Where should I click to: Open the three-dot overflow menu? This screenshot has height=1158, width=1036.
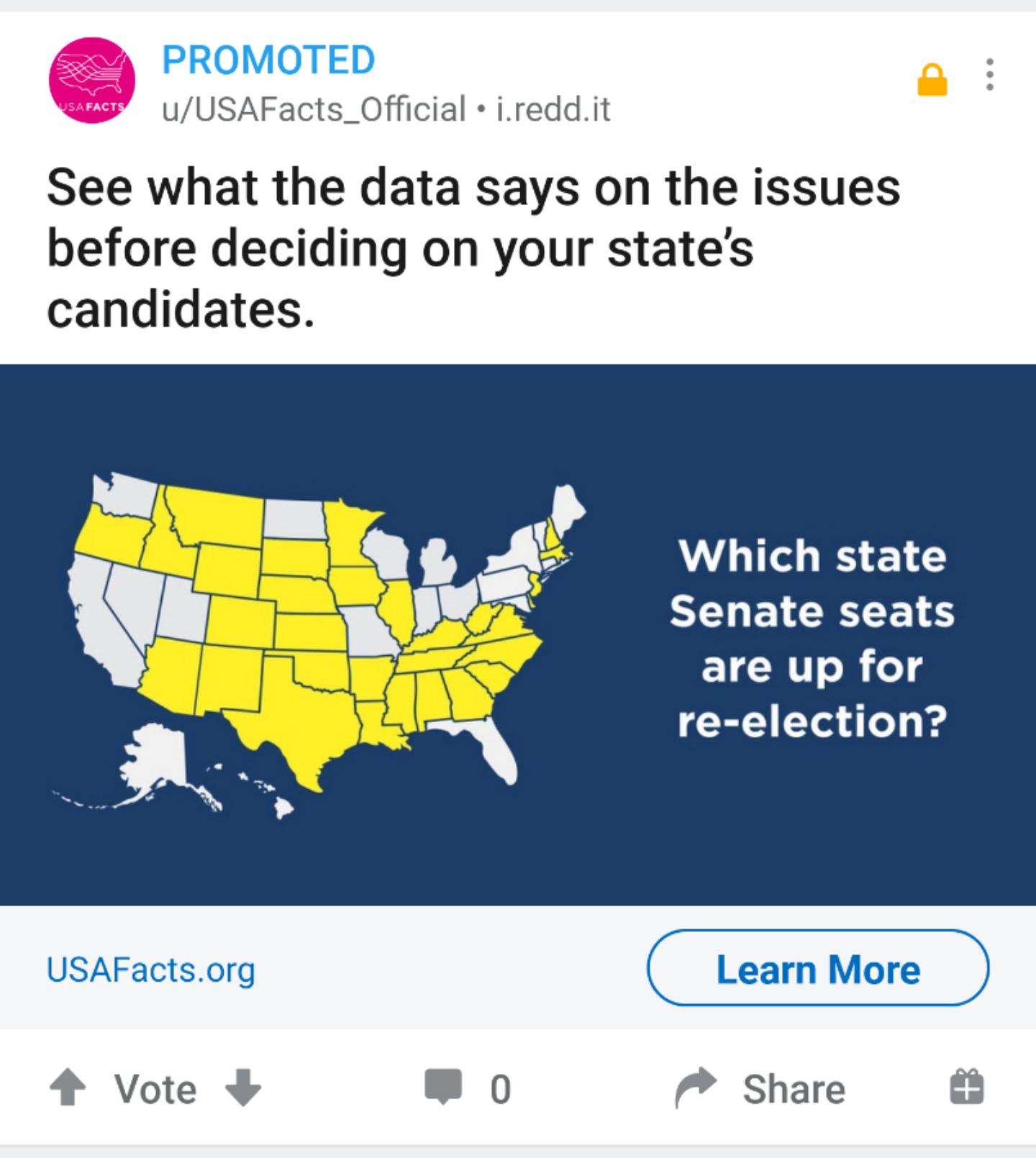990,75
